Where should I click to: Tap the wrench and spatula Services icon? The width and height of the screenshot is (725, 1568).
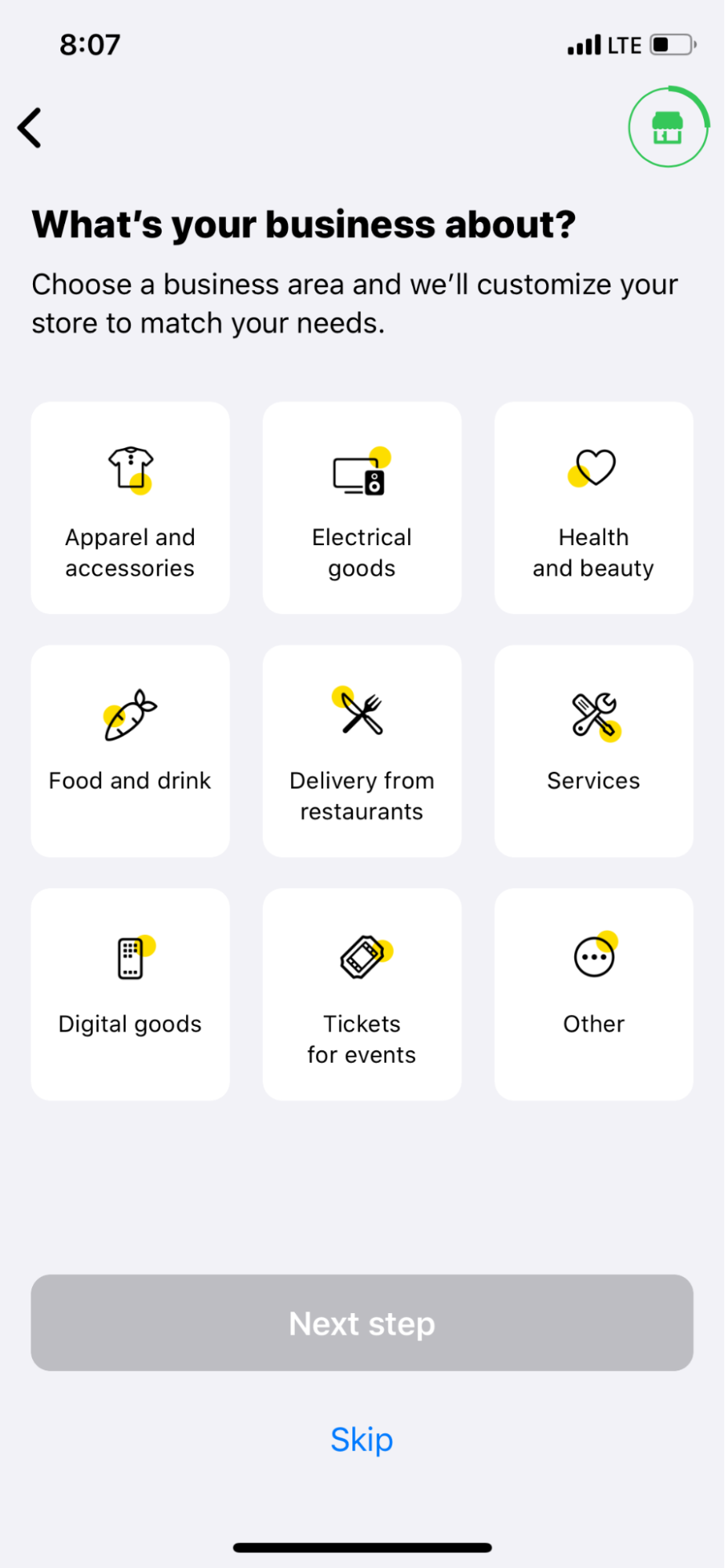[594, 714]
